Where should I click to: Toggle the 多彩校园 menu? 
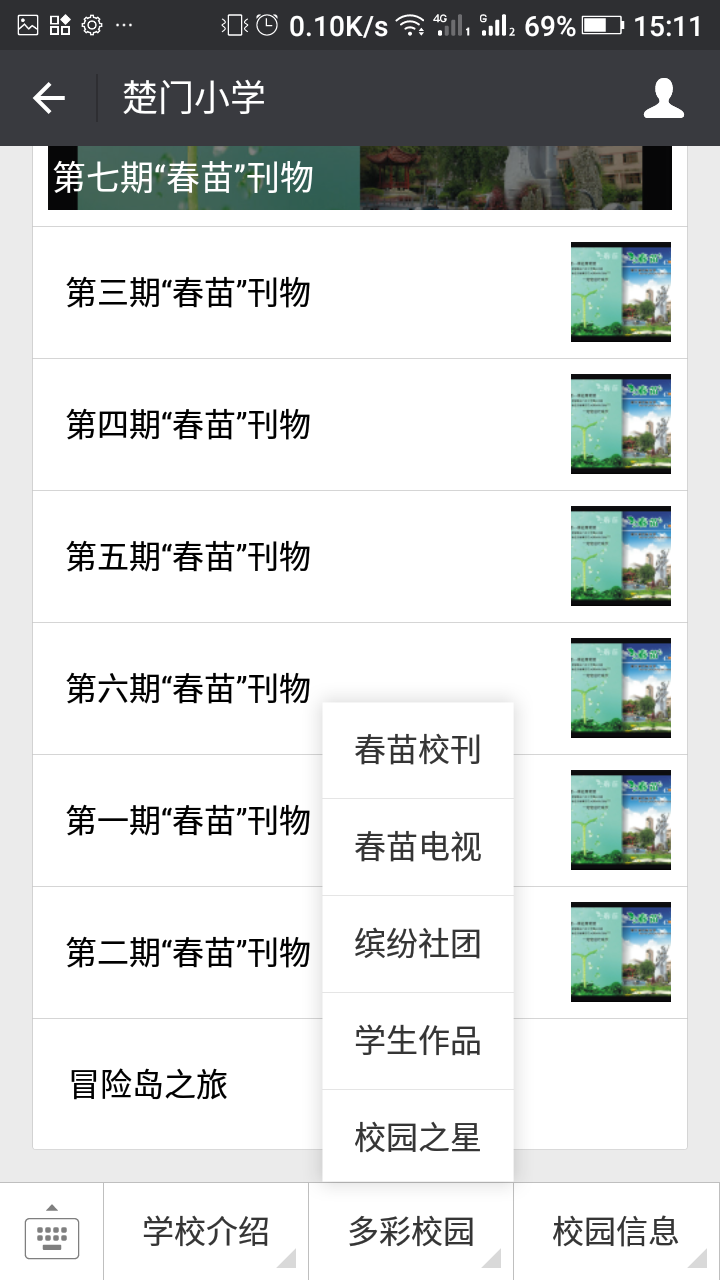tap(411, 1232)
